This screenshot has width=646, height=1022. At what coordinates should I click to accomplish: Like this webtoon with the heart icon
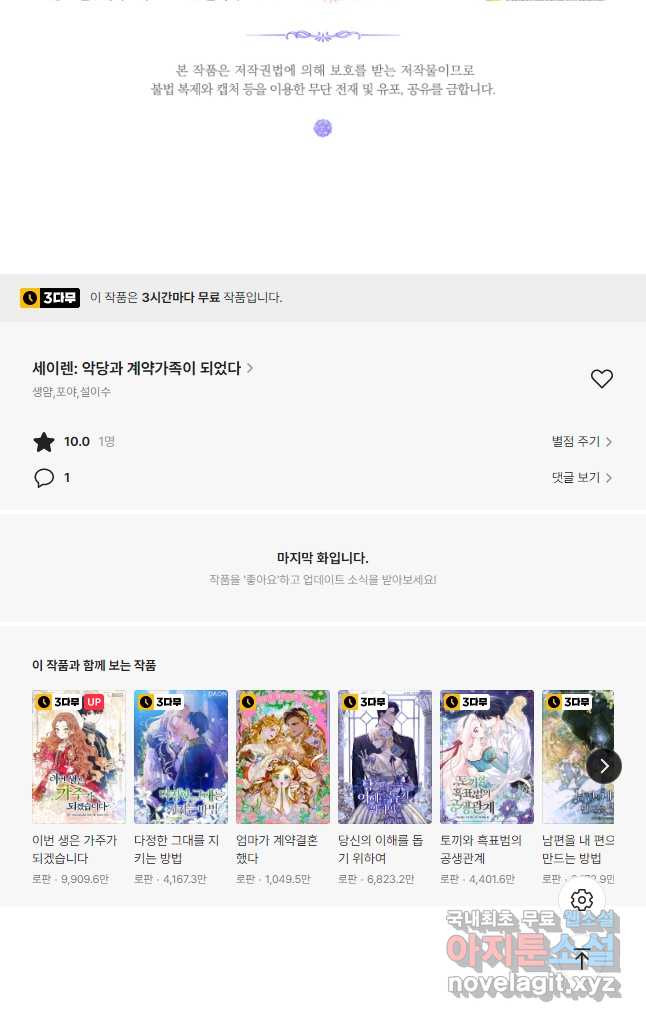(x=601, y=379)
